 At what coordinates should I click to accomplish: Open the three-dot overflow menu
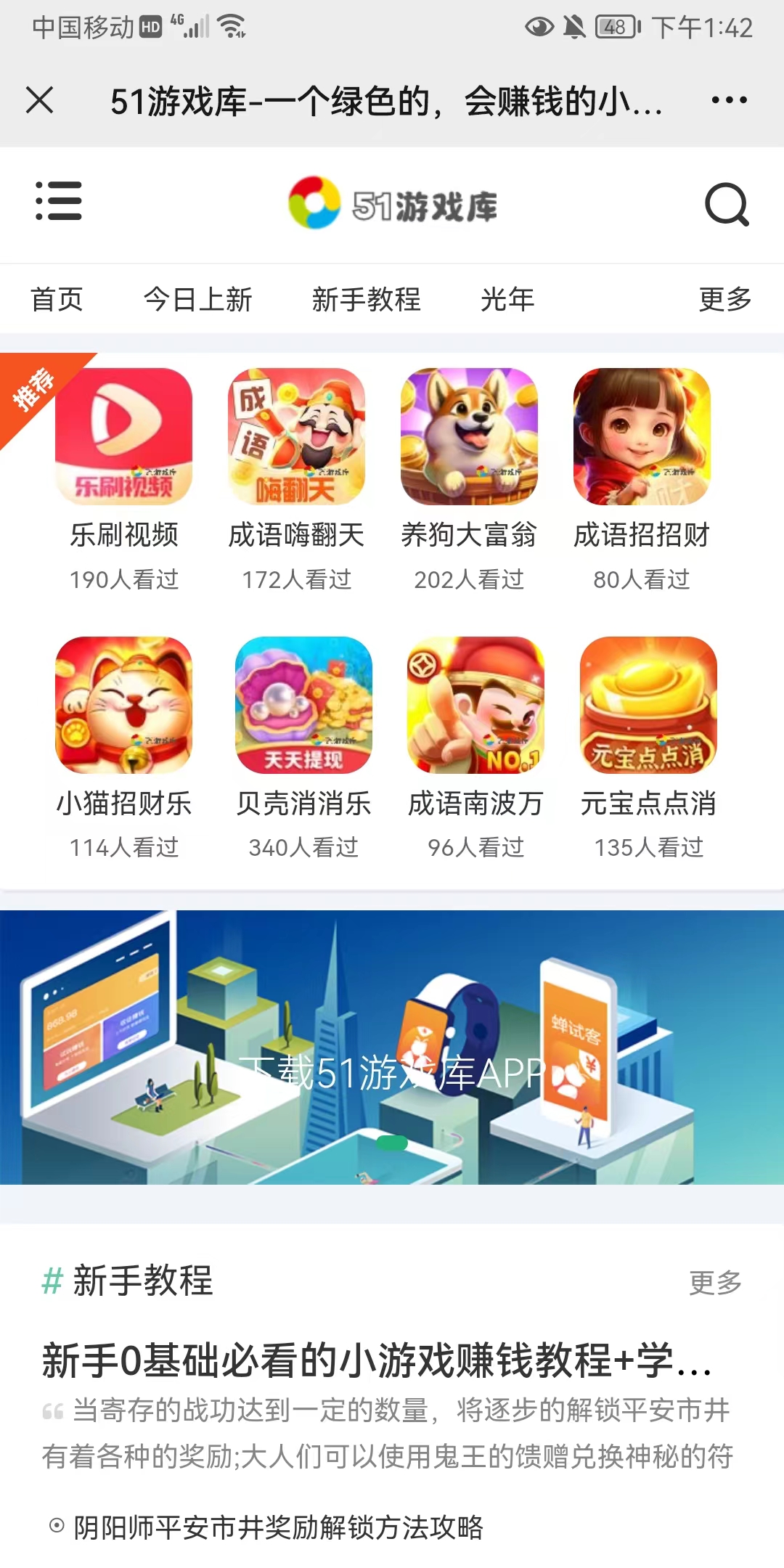[x=729, y=100]
